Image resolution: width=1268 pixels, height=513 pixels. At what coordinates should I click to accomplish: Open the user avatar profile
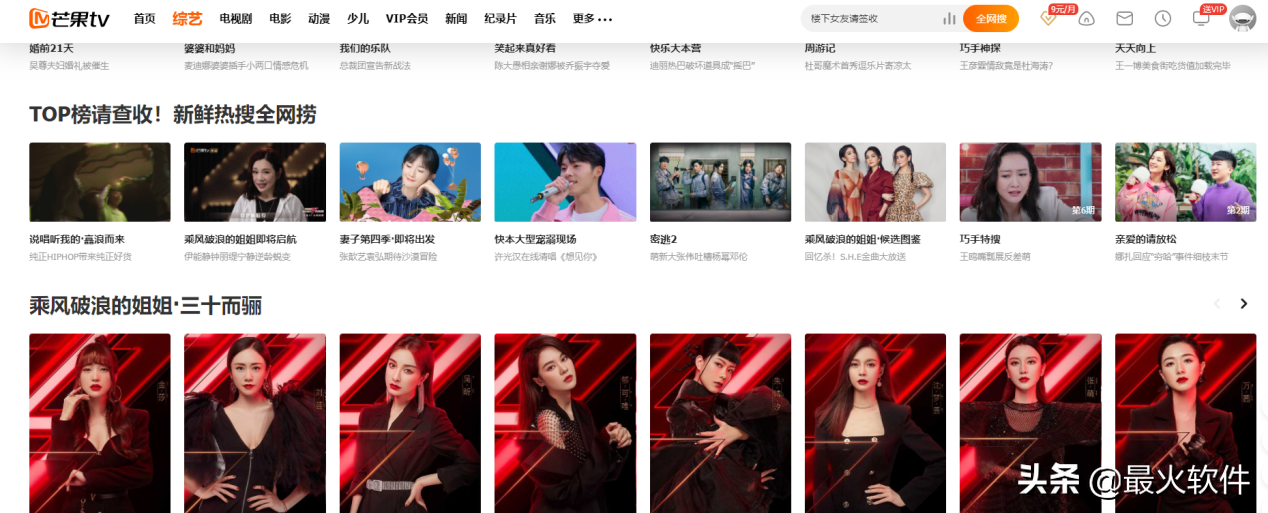1242,18
